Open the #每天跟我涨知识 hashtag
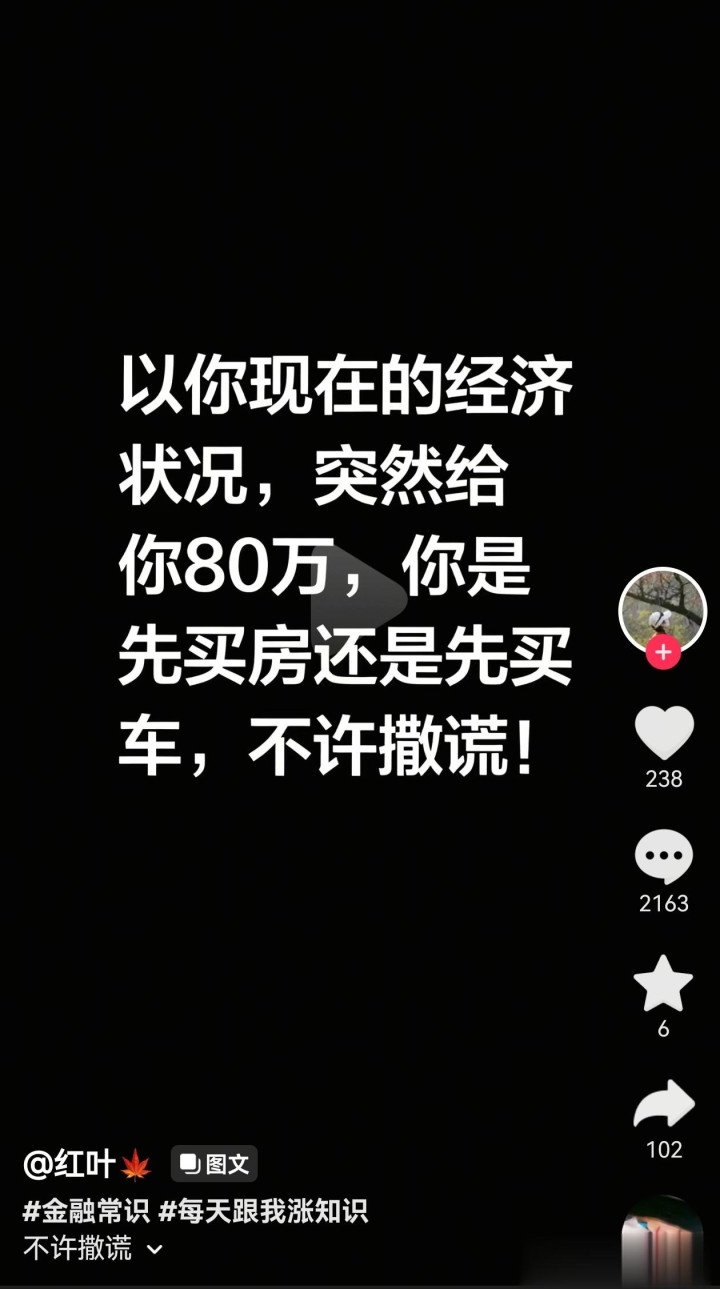The width and height of the screenshot is (720, 1289). (x=263, y=1212)
